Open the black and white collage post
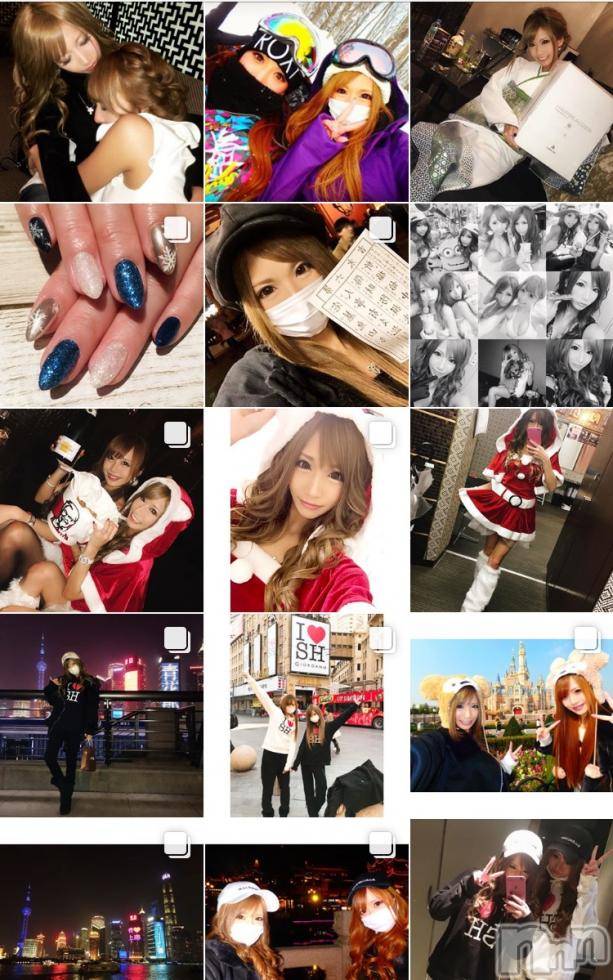The height and width of the screenshot is (980, 613). coord(511,306)
